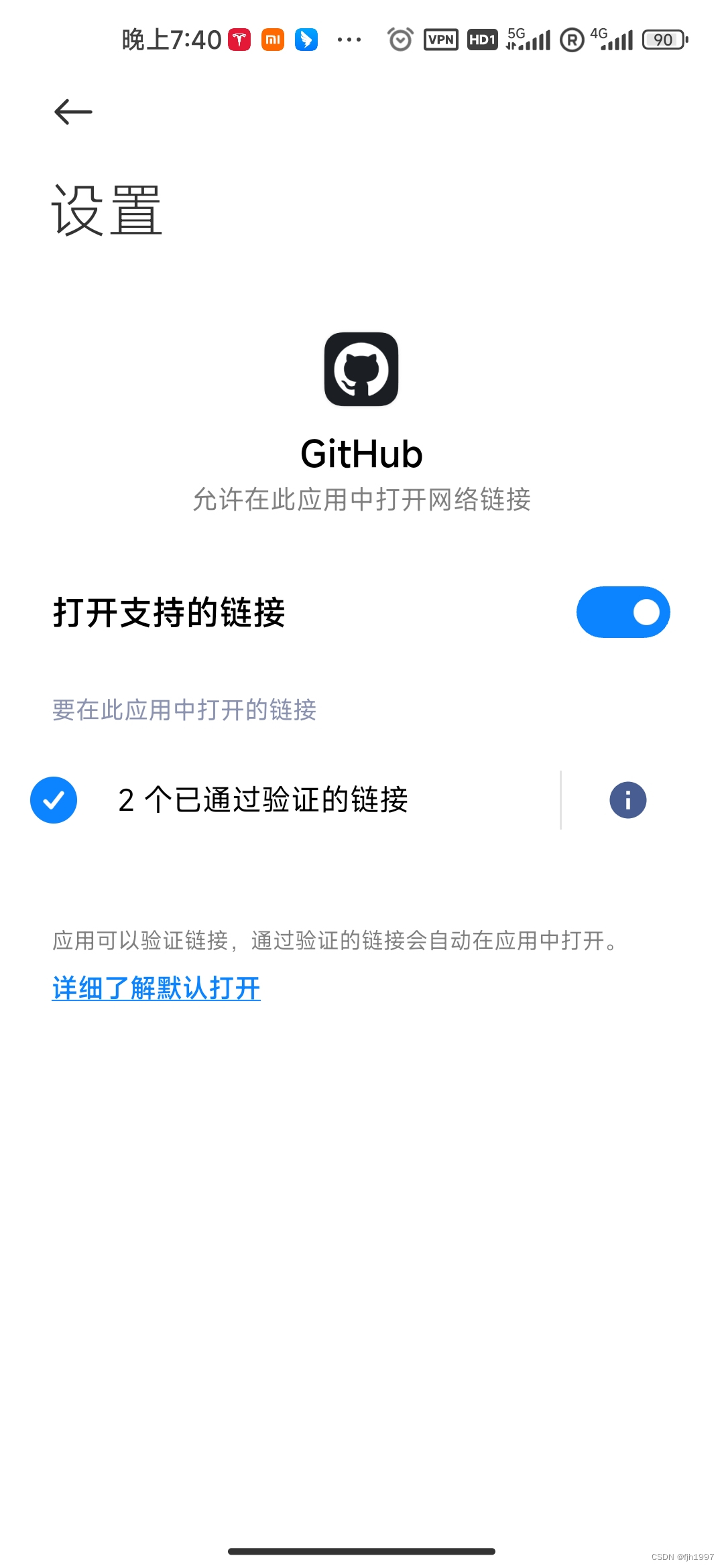The width and height of the screenshot is (724, 1568).
Task: Tap the VPN status icon
Action: pyautogui.click(x=440, y=40)
